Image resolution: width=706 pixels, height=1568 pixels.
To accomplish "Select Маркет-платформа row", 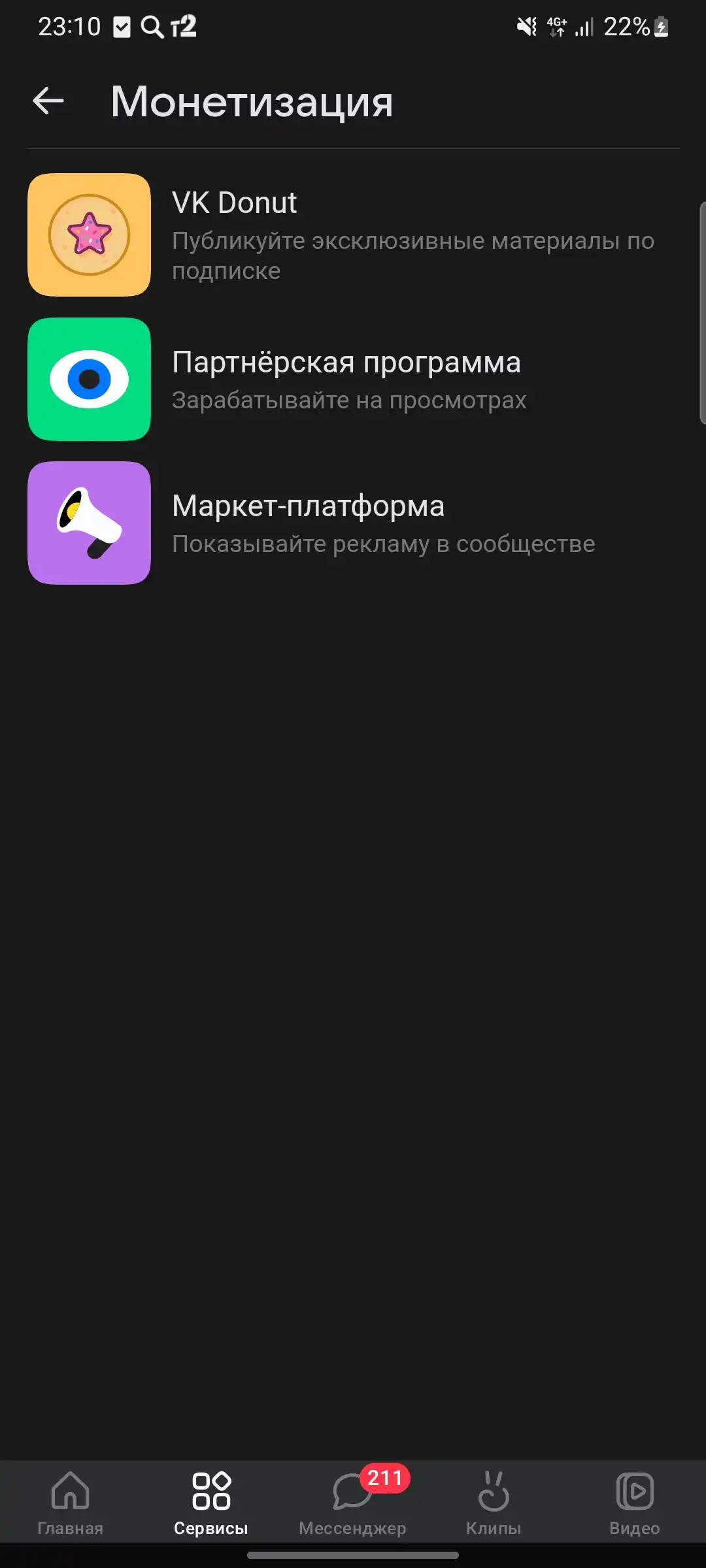I will tap(353, 523).
